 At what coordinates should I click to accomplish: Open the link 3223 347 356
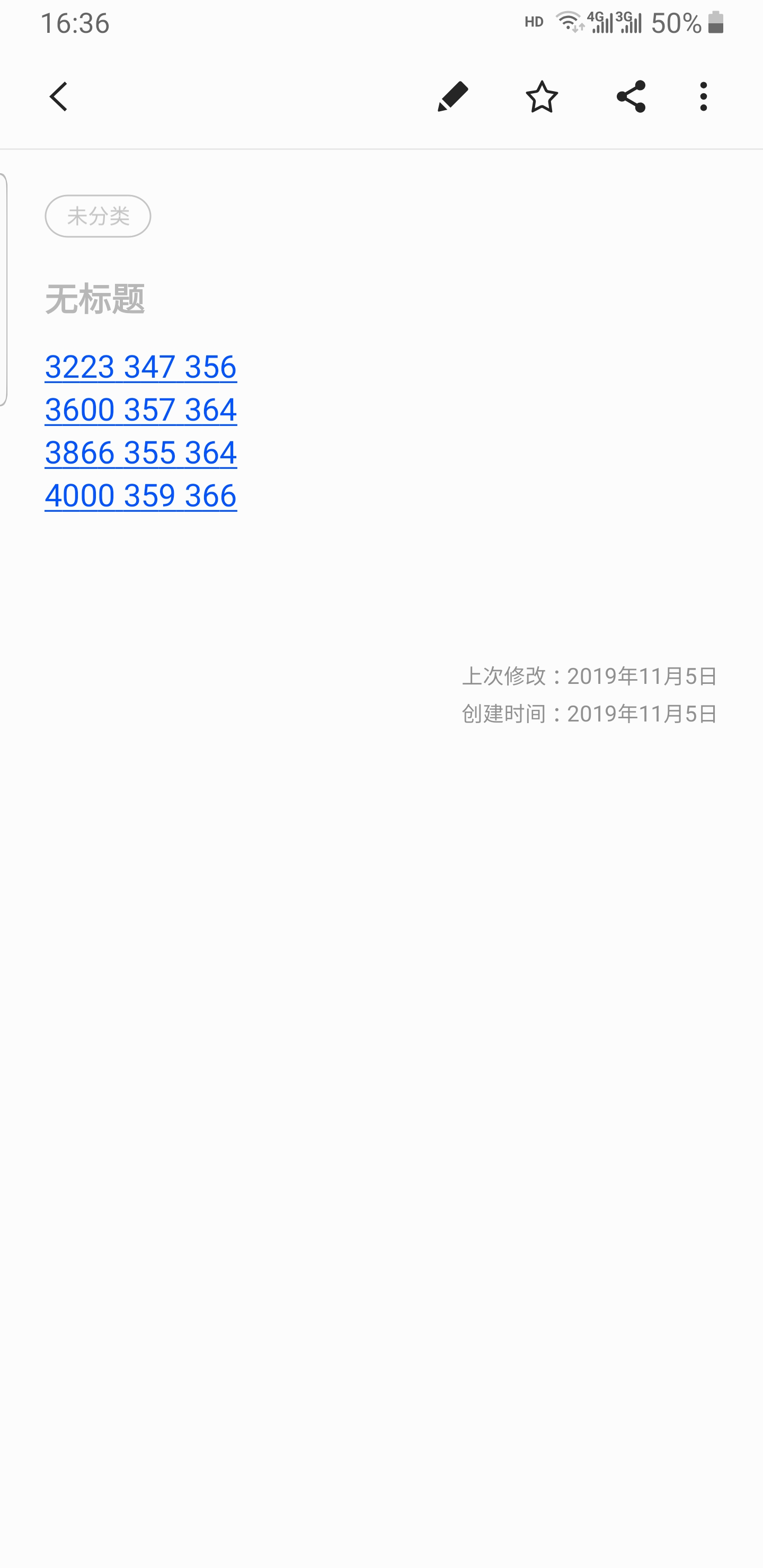[x=140, y=366]
